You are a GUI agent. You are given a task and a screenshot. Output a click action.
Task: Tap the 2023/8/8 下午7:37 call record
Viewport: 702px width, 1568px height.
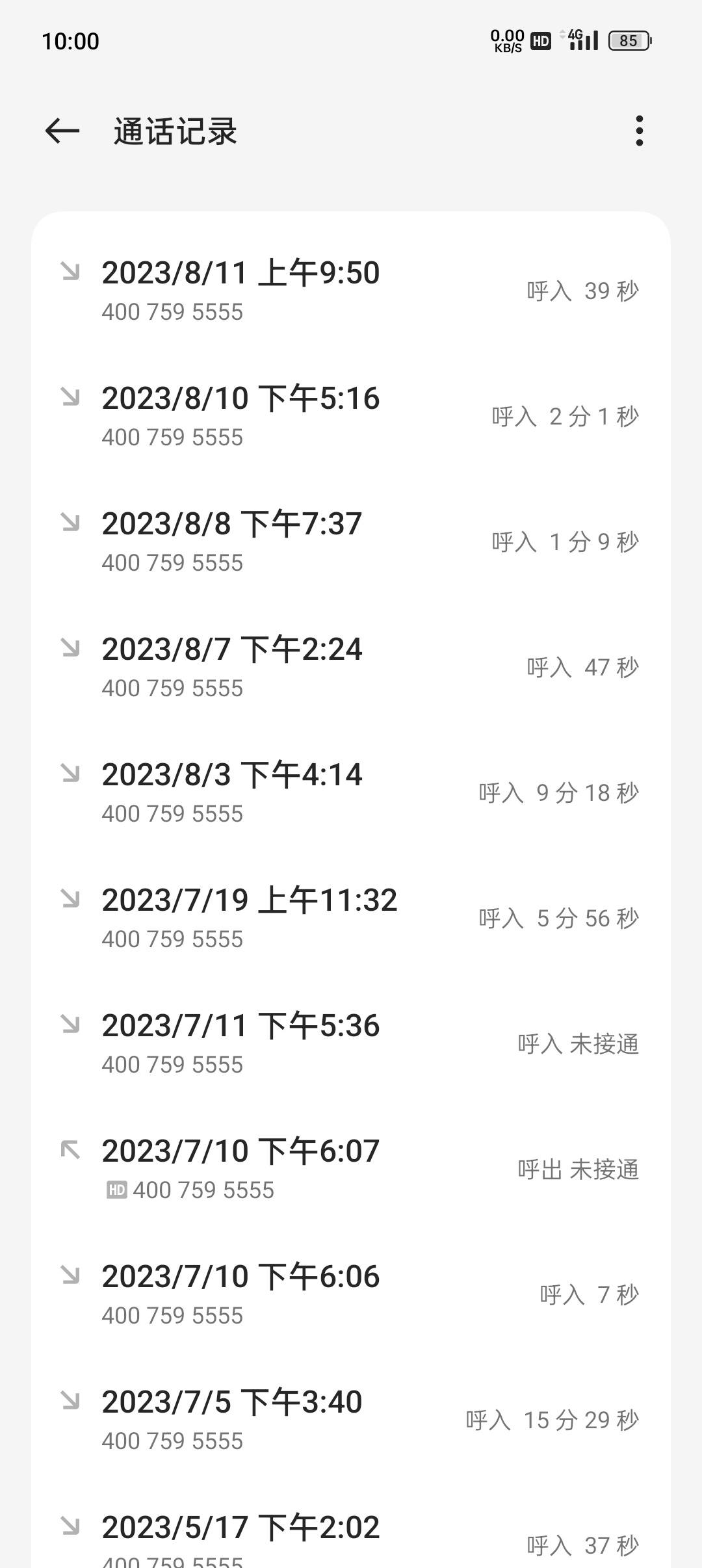pyautogui.click(x=351, y=542)
